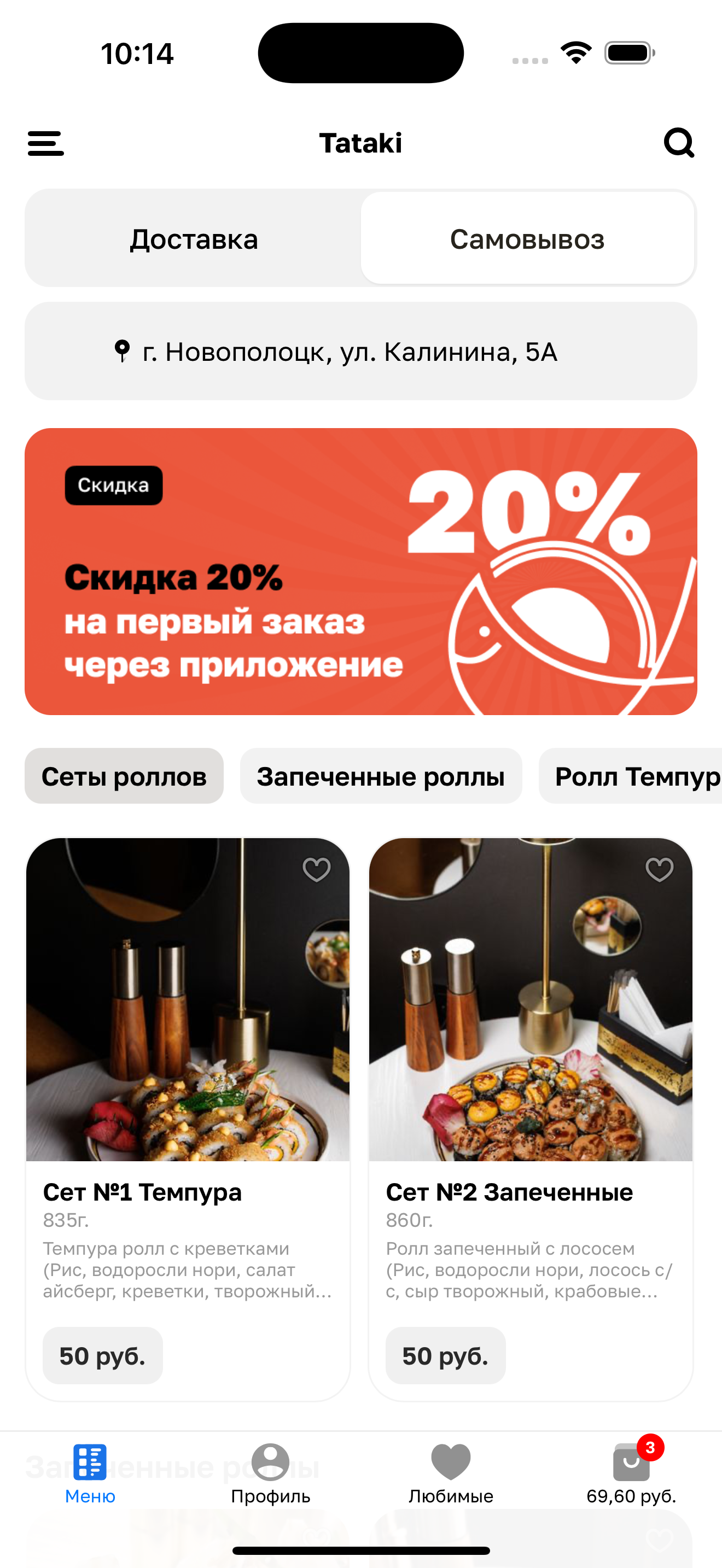Open the hamburger drawer menu
Viewport: 722px width, 1568px height.
point(45,143)
